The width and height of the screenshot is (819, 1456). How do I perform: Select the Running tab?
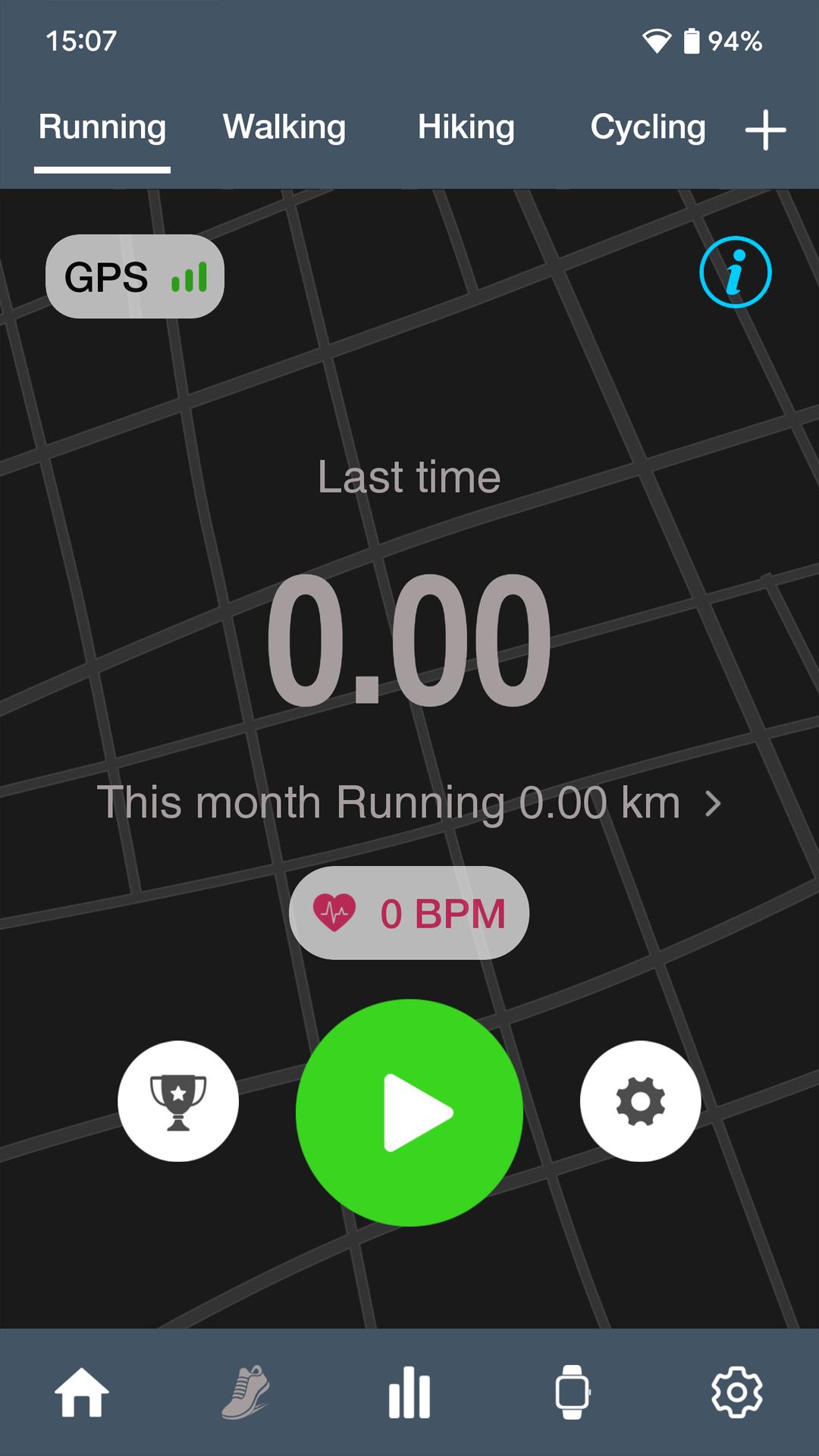(x=102, y=127)
